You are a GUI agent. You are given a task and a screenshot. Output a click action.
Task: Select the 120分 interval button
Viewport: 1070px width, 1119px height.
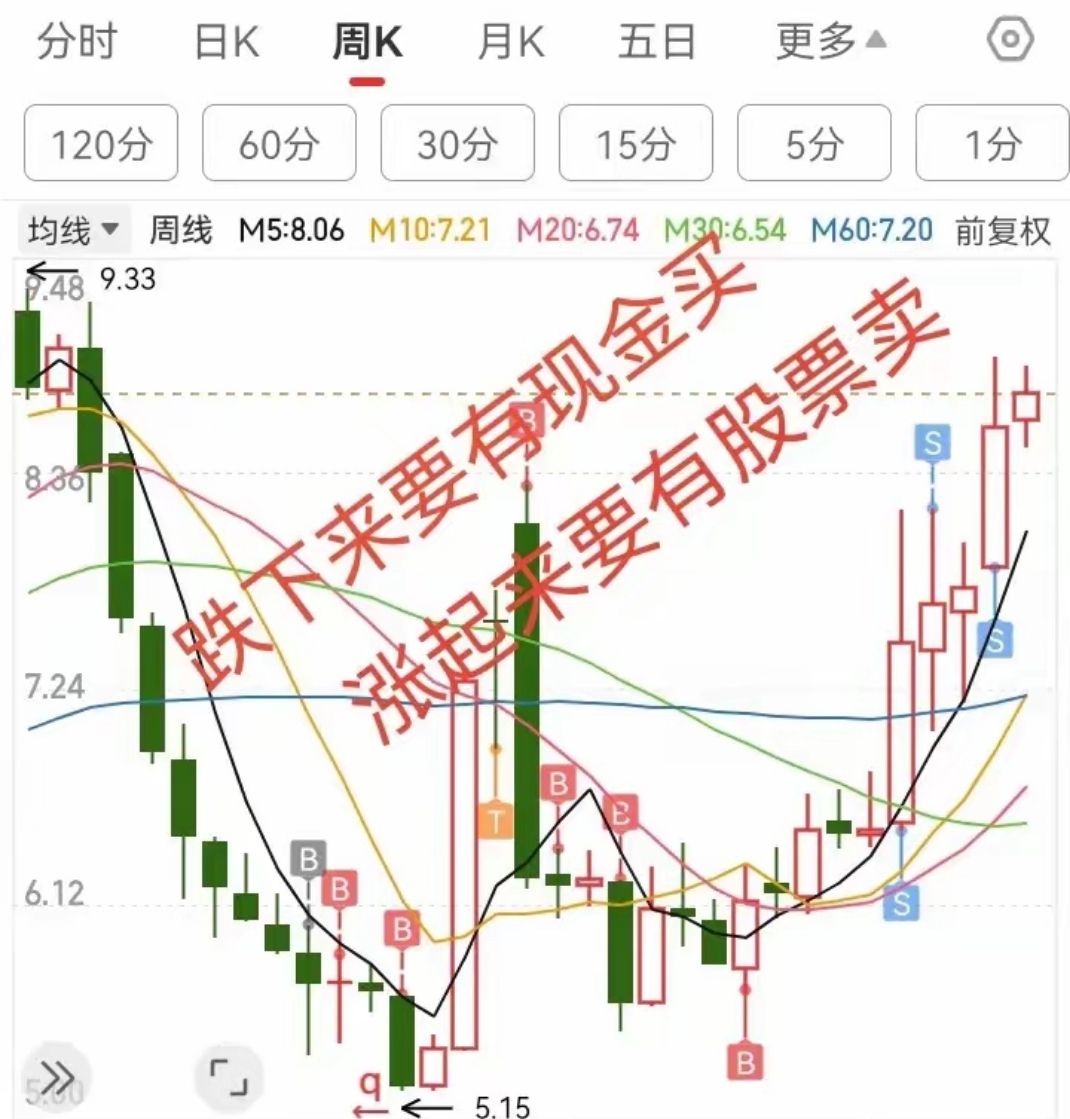(100, 143)
